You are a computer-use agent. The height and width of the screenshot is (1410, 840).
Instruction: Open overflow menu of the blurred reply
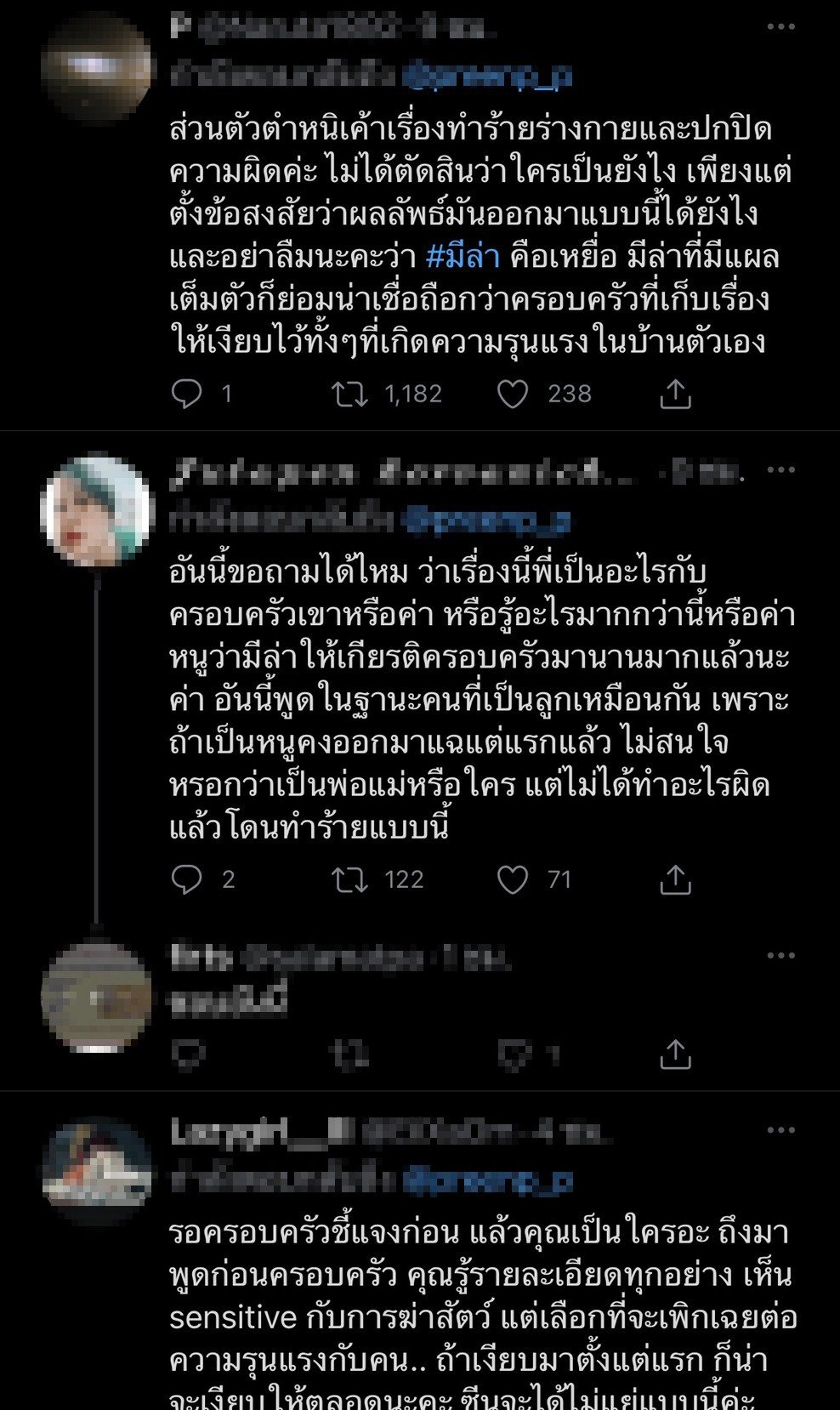[780, 956]
